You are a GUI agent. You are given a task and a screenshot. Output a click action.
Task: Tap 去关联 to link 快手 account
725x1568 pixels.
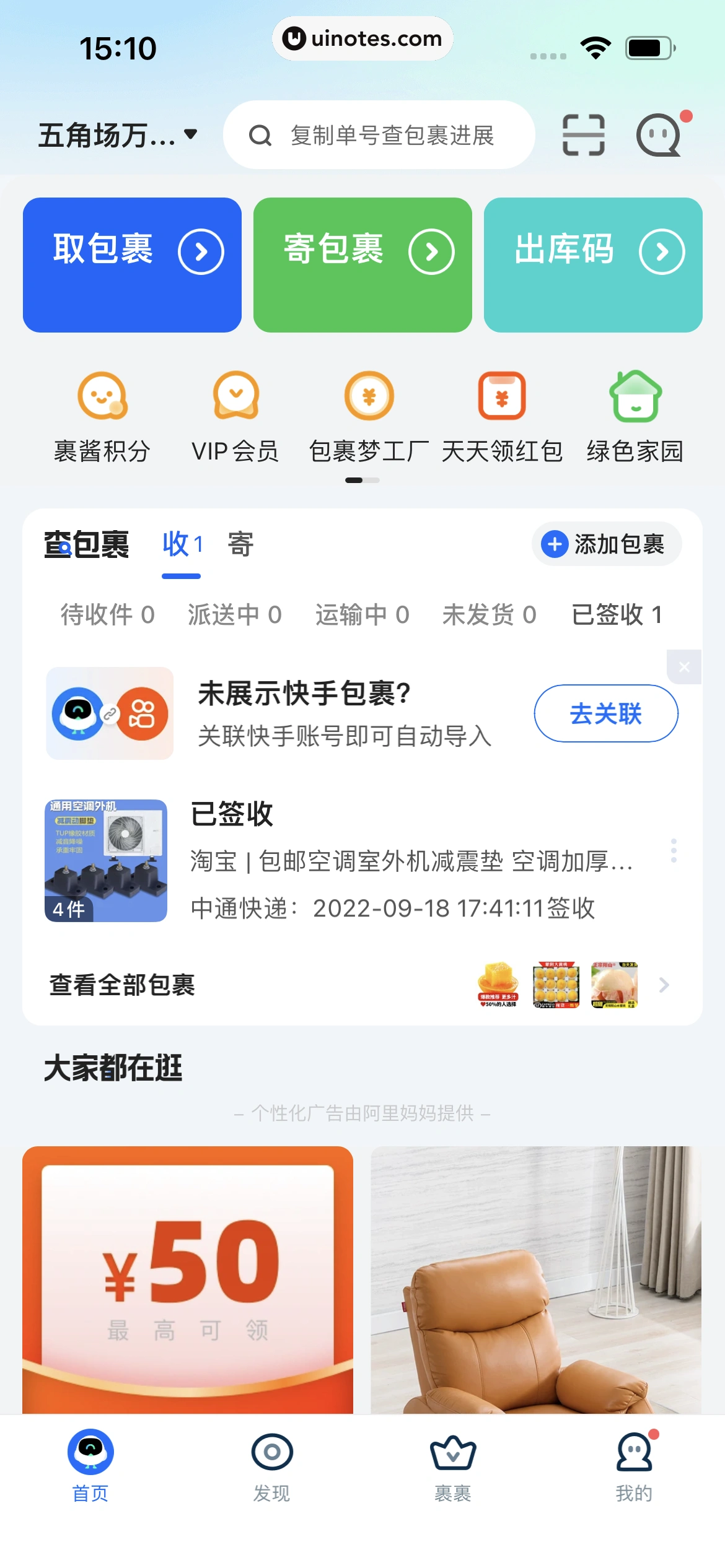coord(606,713)
